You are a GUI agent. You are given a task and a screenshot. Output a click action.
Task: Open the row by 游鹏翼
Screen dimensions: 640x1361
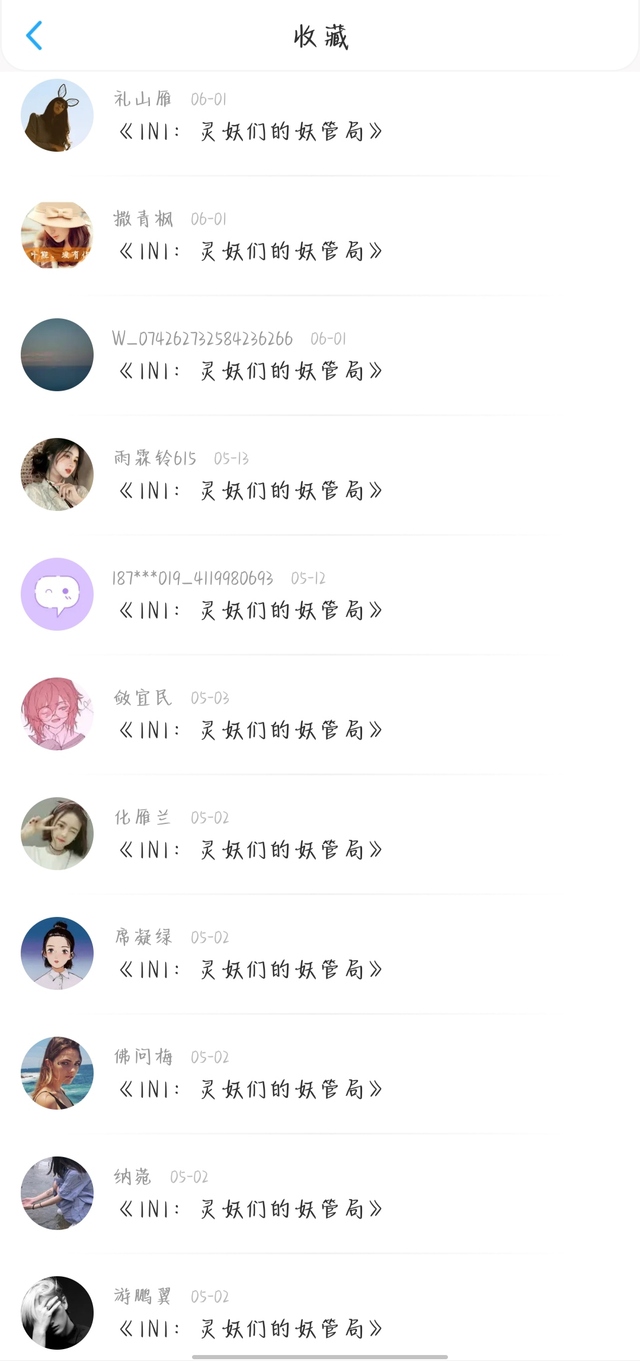(250, 1328)
